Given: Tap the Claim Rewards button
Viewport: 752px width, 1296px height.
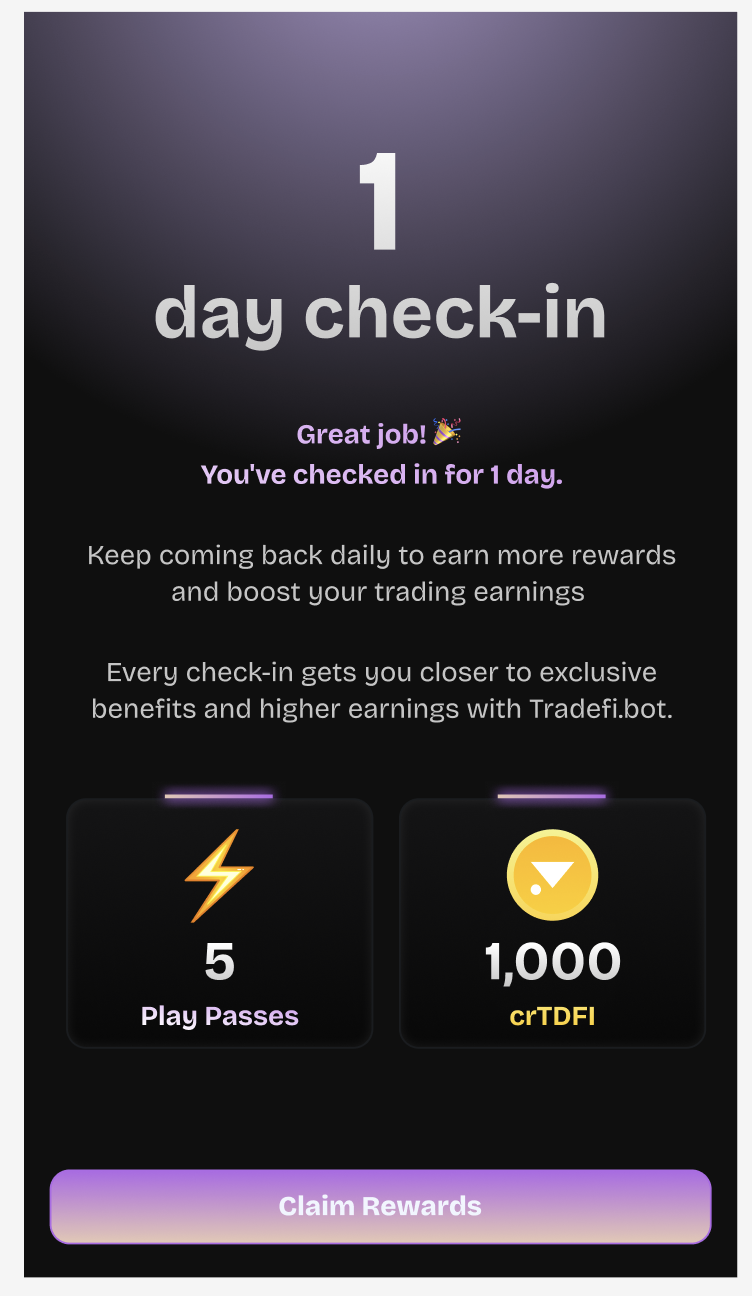Looking at the screenshot, I should click(x=380, y=1206).
